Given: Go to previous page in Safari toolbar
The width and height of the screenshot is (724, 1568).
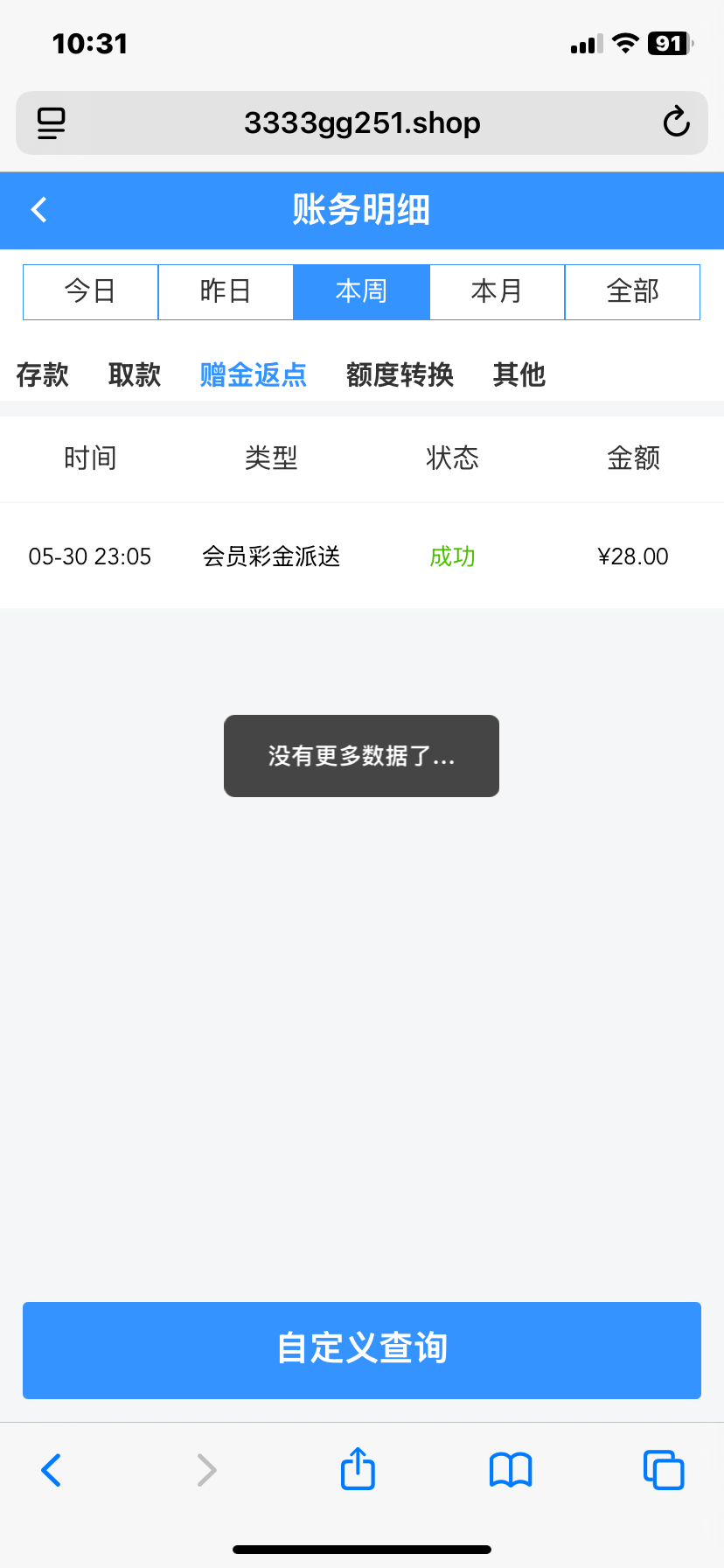Looking at the screenshot, I should point(52,1470).
